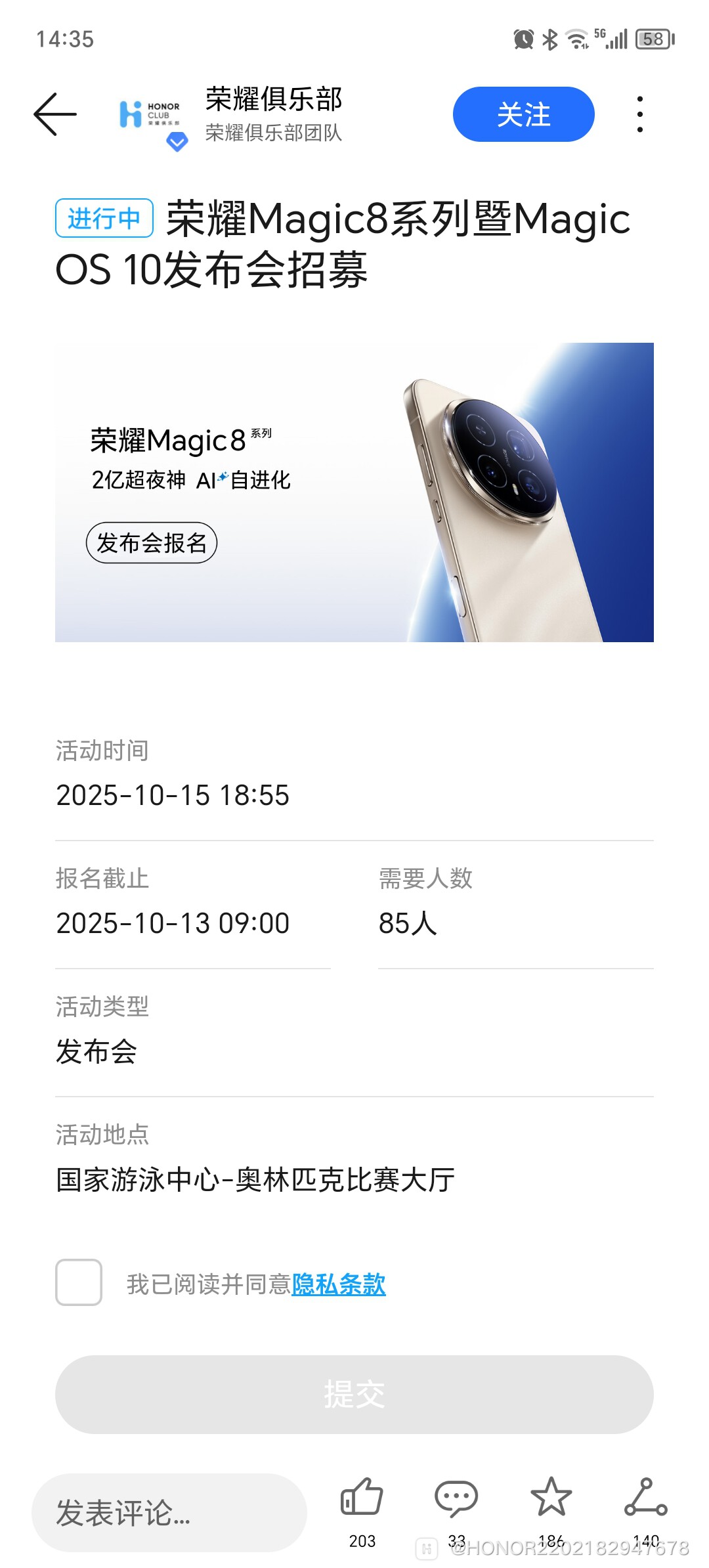The height and width of the screenshot is (1568, 709).
Task: Open battery indicator showing 58
Action: pyautogui.click(x=652, y=39)
